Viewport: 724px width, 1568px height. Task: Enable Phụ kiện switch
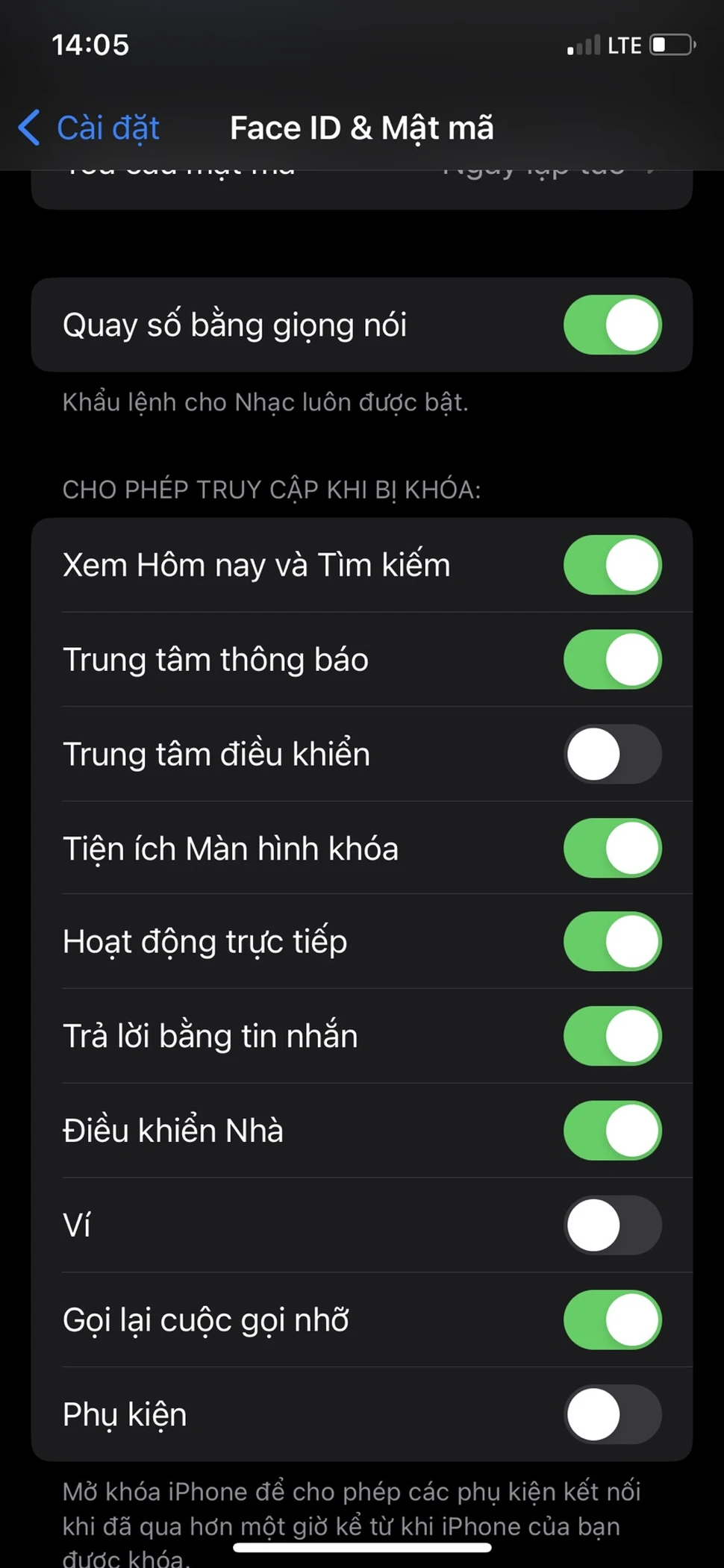612,1414
